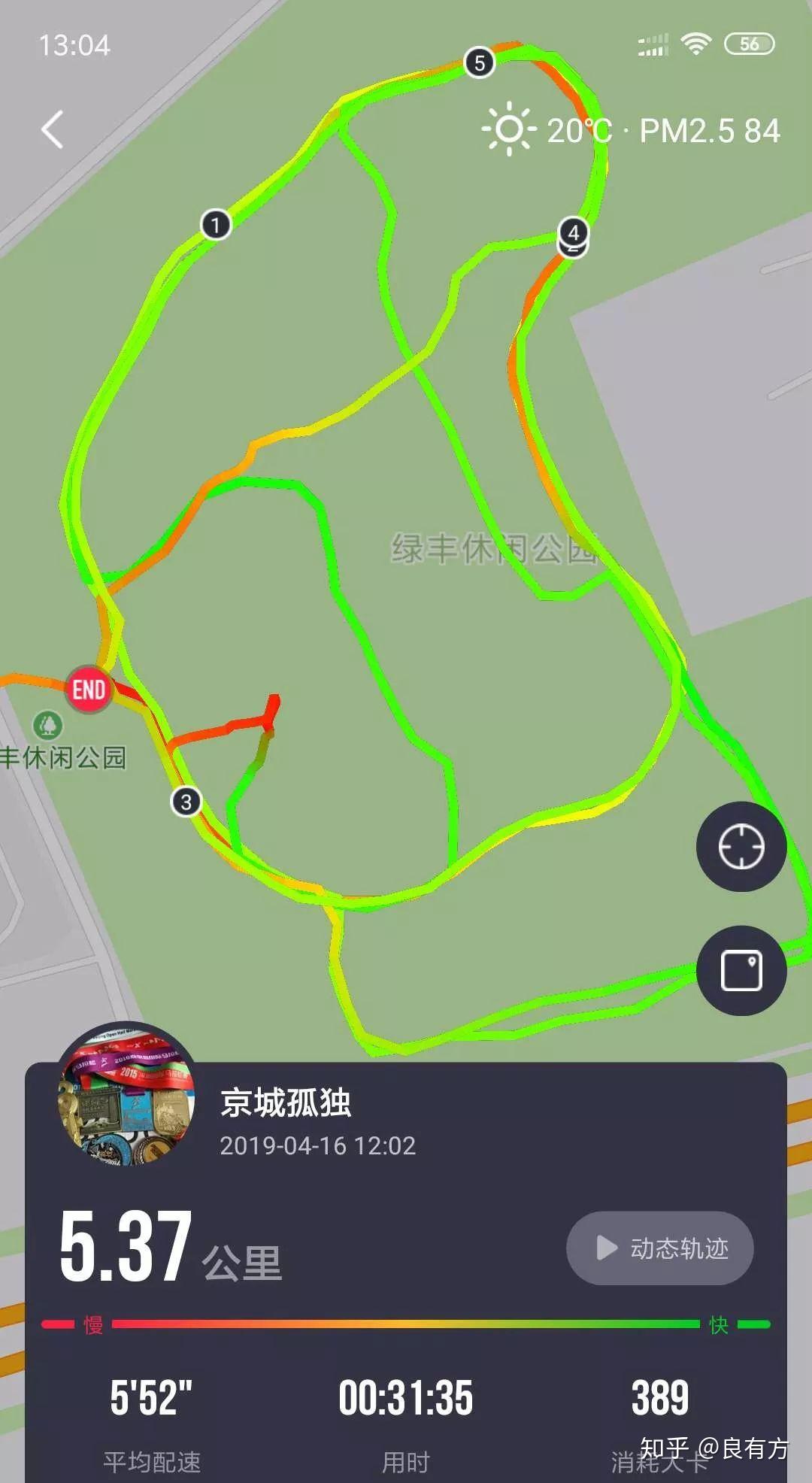Screen dimensions: 812x1483
Task: Tap kilometer marker 4 on the route
Action: click(x=572, y=234)
